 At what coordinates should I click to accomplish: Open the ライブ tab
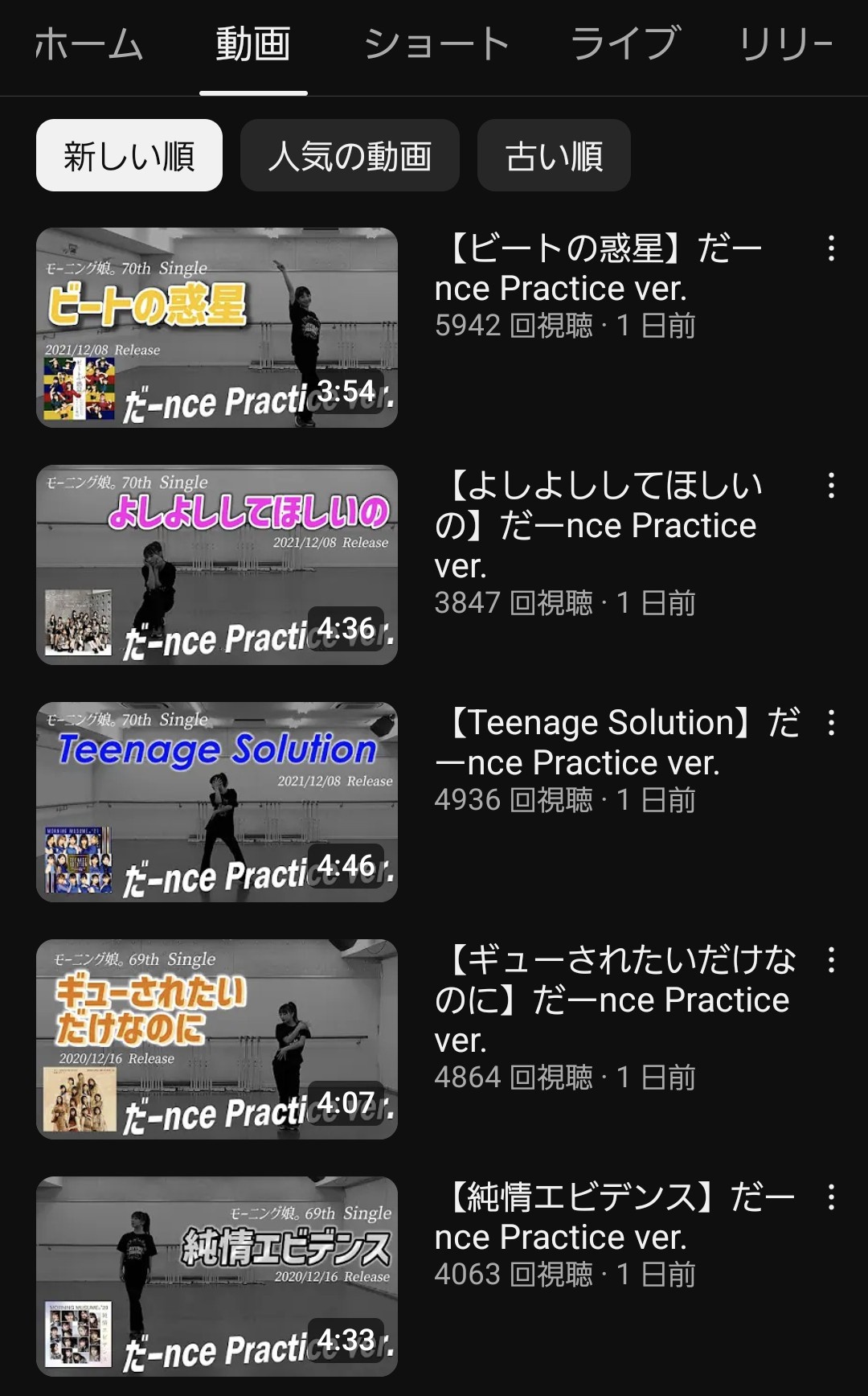point(624,44)
